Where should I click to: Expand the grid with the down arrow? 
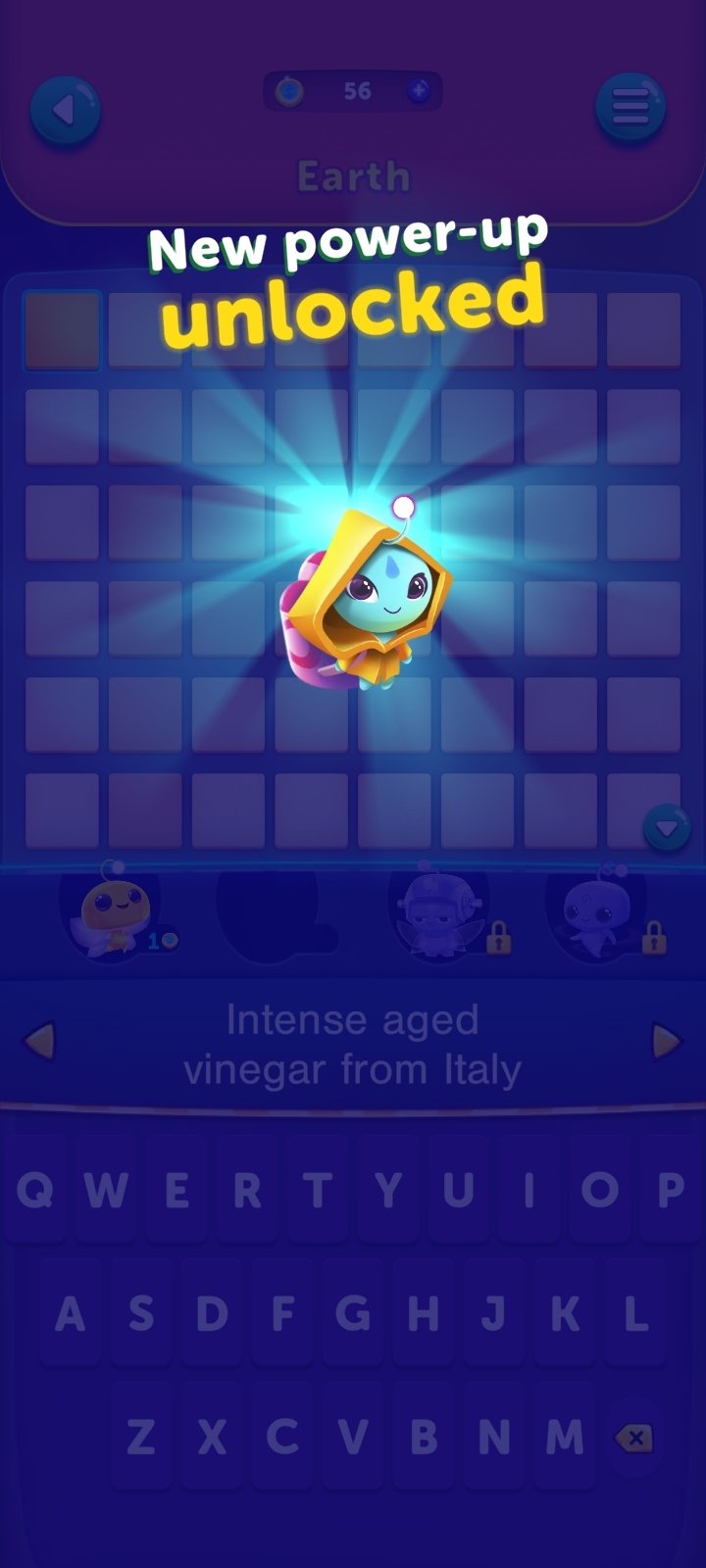pos(667,829)
